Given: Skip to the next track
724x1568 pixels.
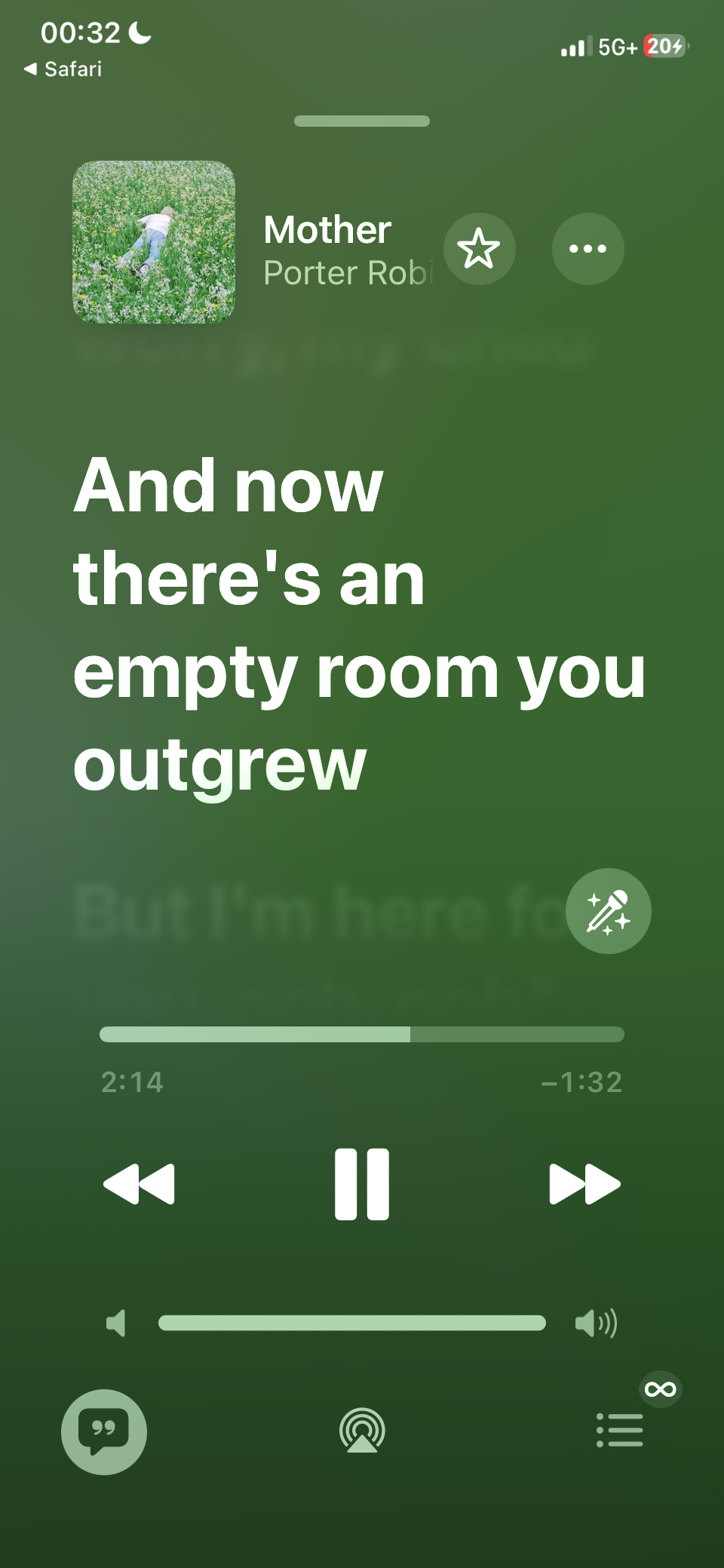Looking at the screenshot, I should 584,1184.
